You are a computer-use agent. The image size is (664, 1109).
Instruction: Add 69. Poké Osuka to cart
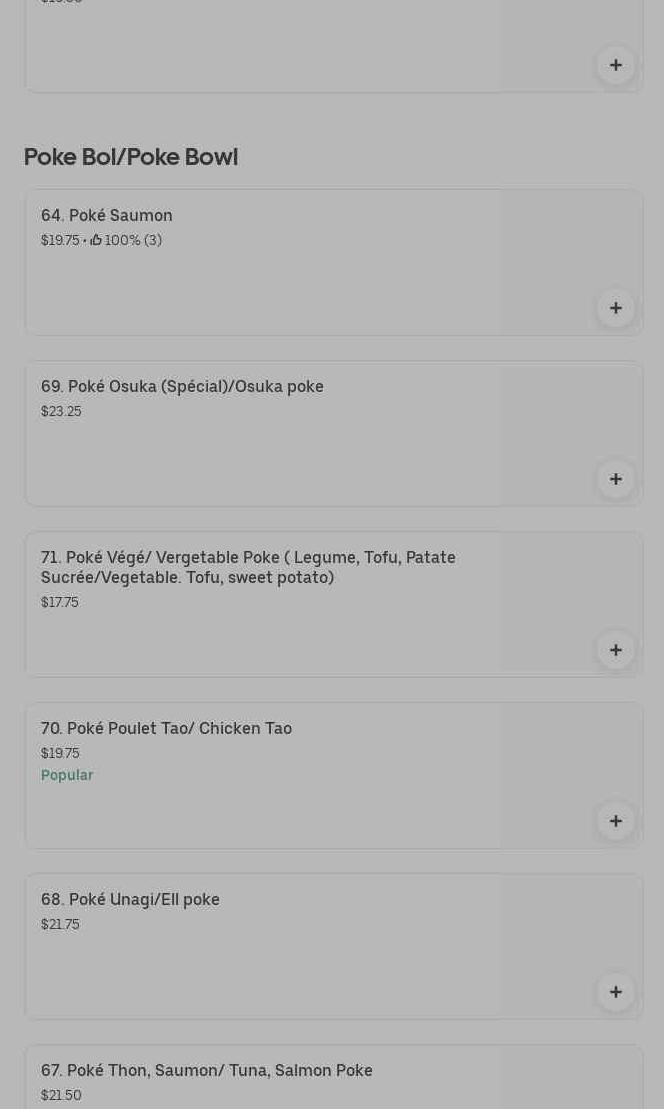[x=615, y=479]
